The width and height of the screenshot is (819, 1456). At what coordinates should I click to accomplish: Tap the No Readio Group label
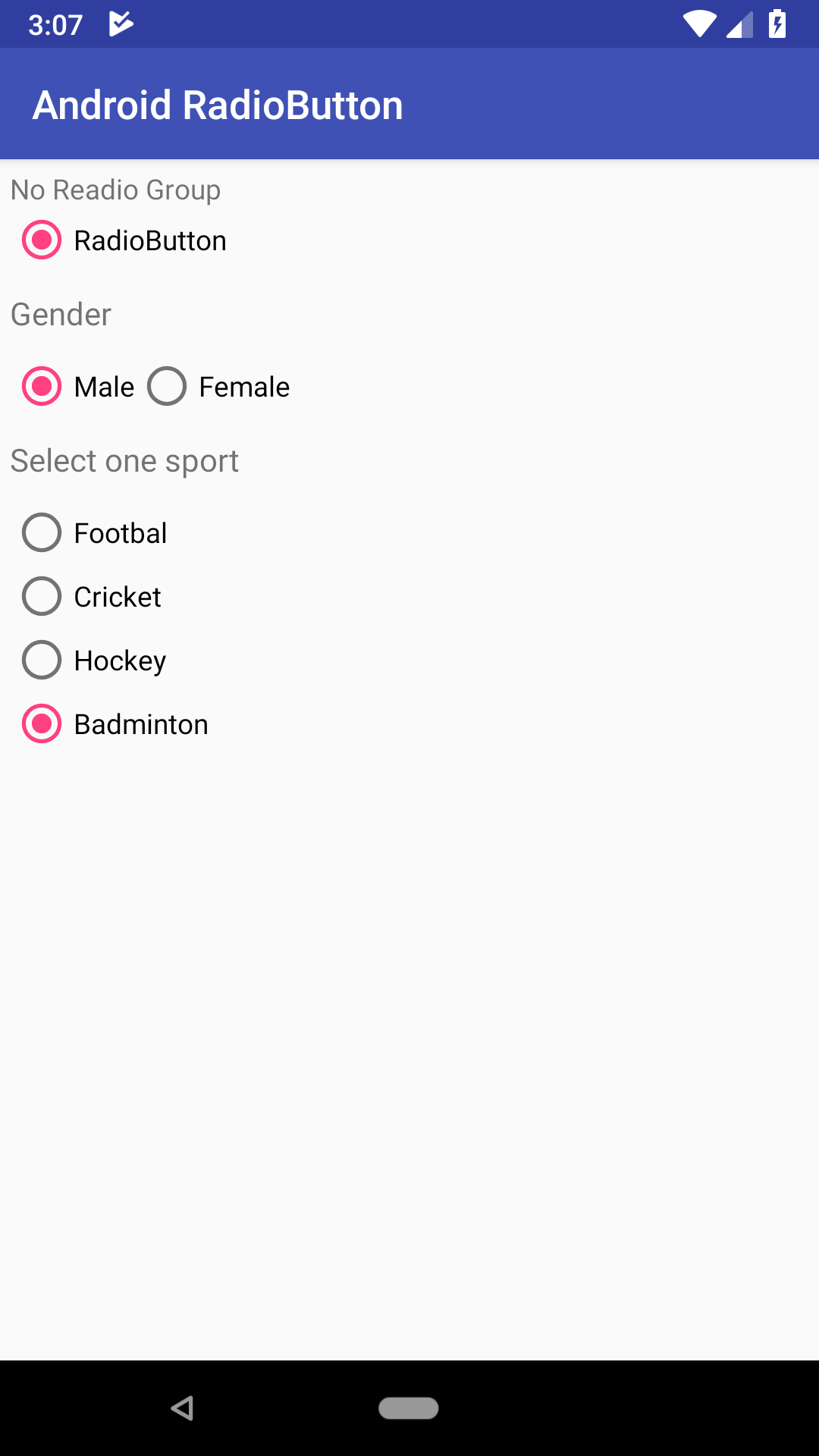click(x=115, y=190)
